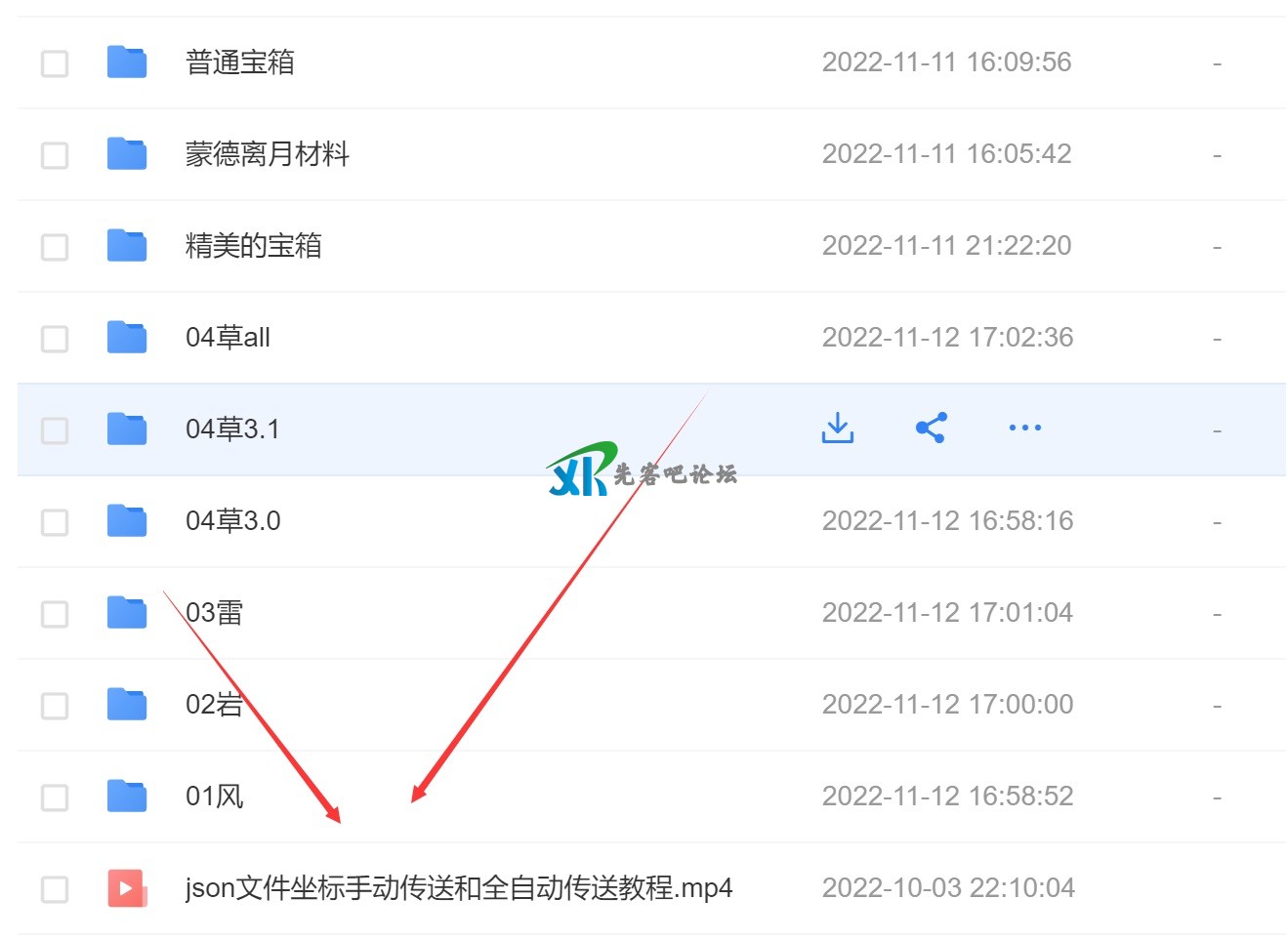Viewport: 1288px width, 940px height.
Task: Open the 03雷 folder
Action: click(x=214, y=613)
